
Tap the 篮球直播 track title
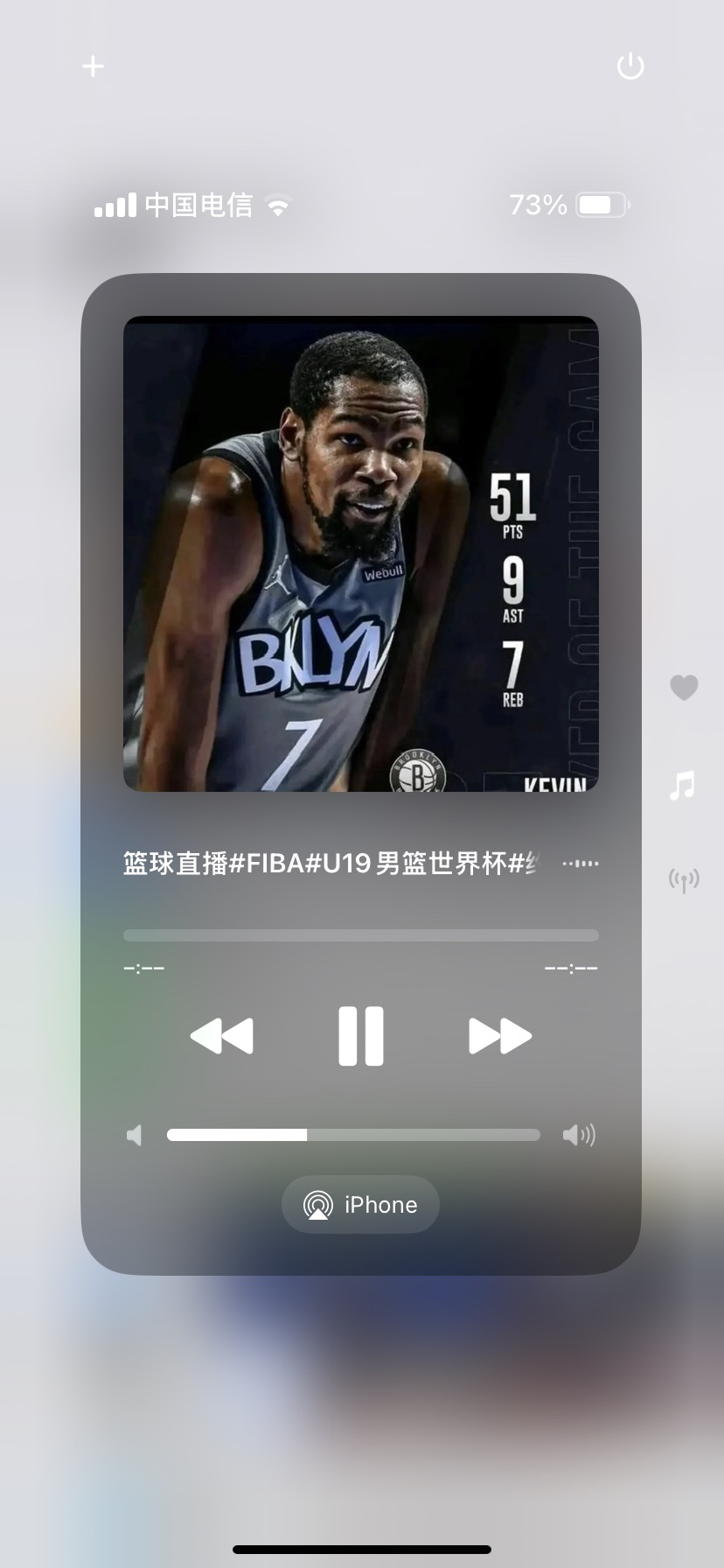[332, 864]
